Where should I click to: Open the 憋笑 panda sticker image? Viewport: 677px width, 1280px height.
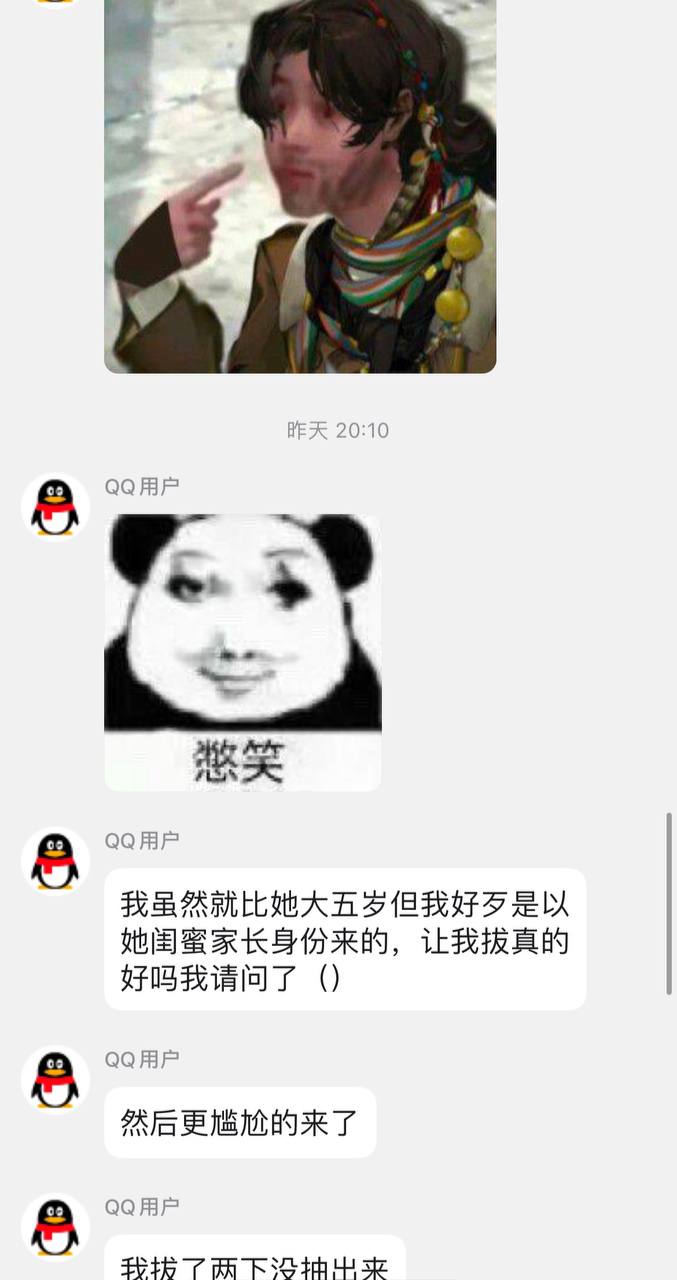coord(242,651)
